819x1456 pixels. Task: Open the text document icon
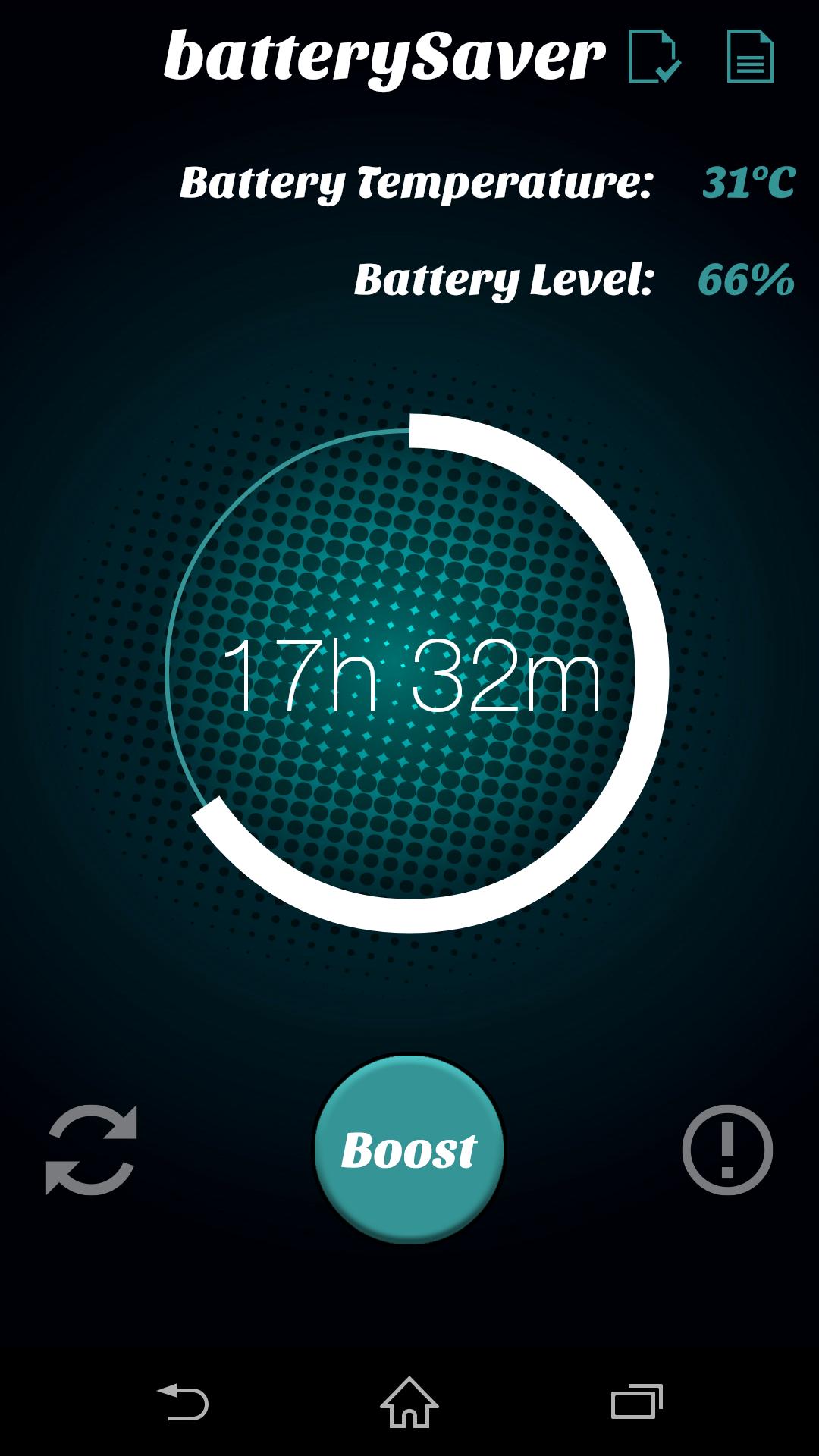pos(750,56)
